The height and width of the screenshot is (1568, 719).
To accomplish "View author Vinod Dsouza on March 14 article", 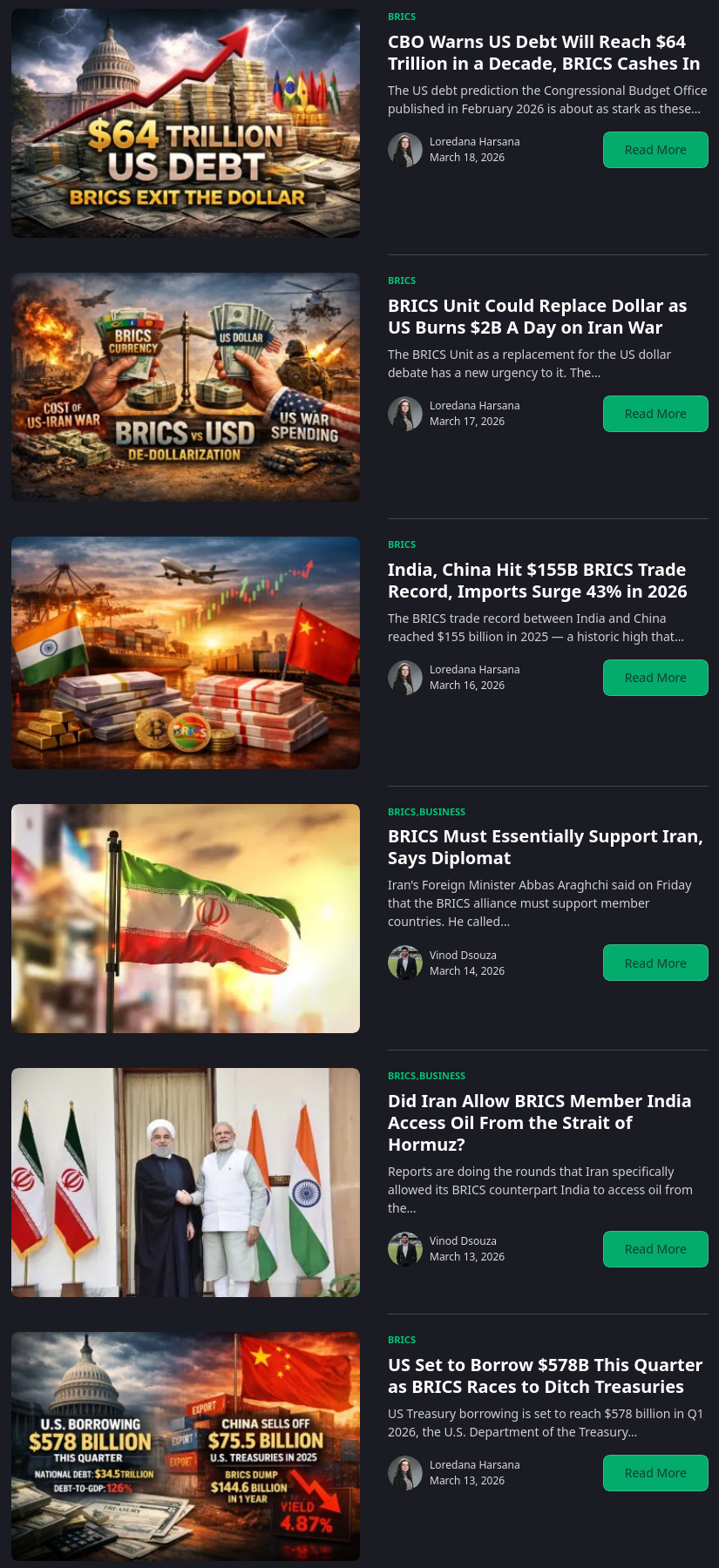I will tap(463, 956).
